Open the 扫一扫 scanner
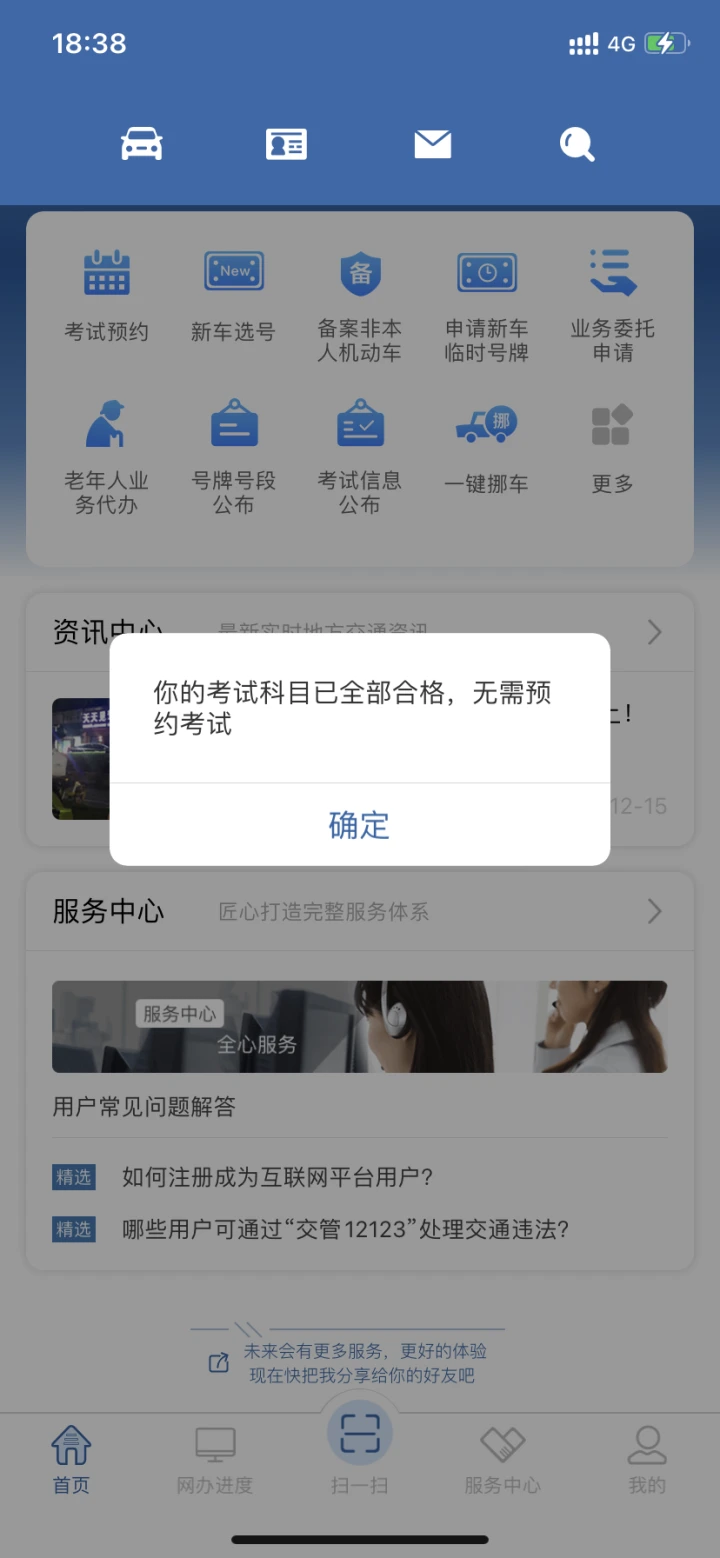The width and height of the screenshot is (720, 1558). pyautogui.click(x=360, y=1449)
